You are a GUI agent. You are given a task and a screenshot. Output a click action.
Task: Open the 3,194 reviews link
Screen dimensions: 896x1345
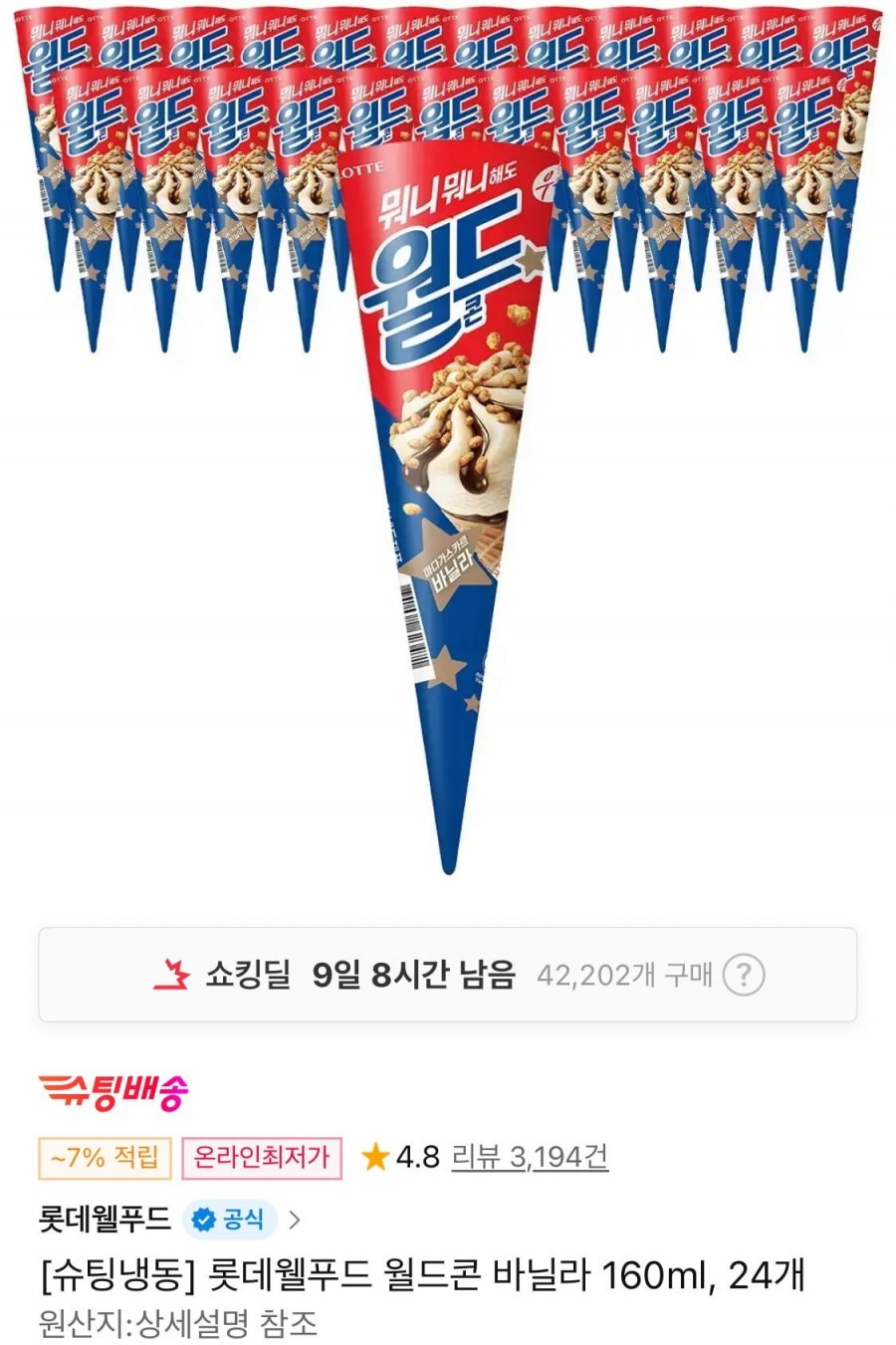530,1157
